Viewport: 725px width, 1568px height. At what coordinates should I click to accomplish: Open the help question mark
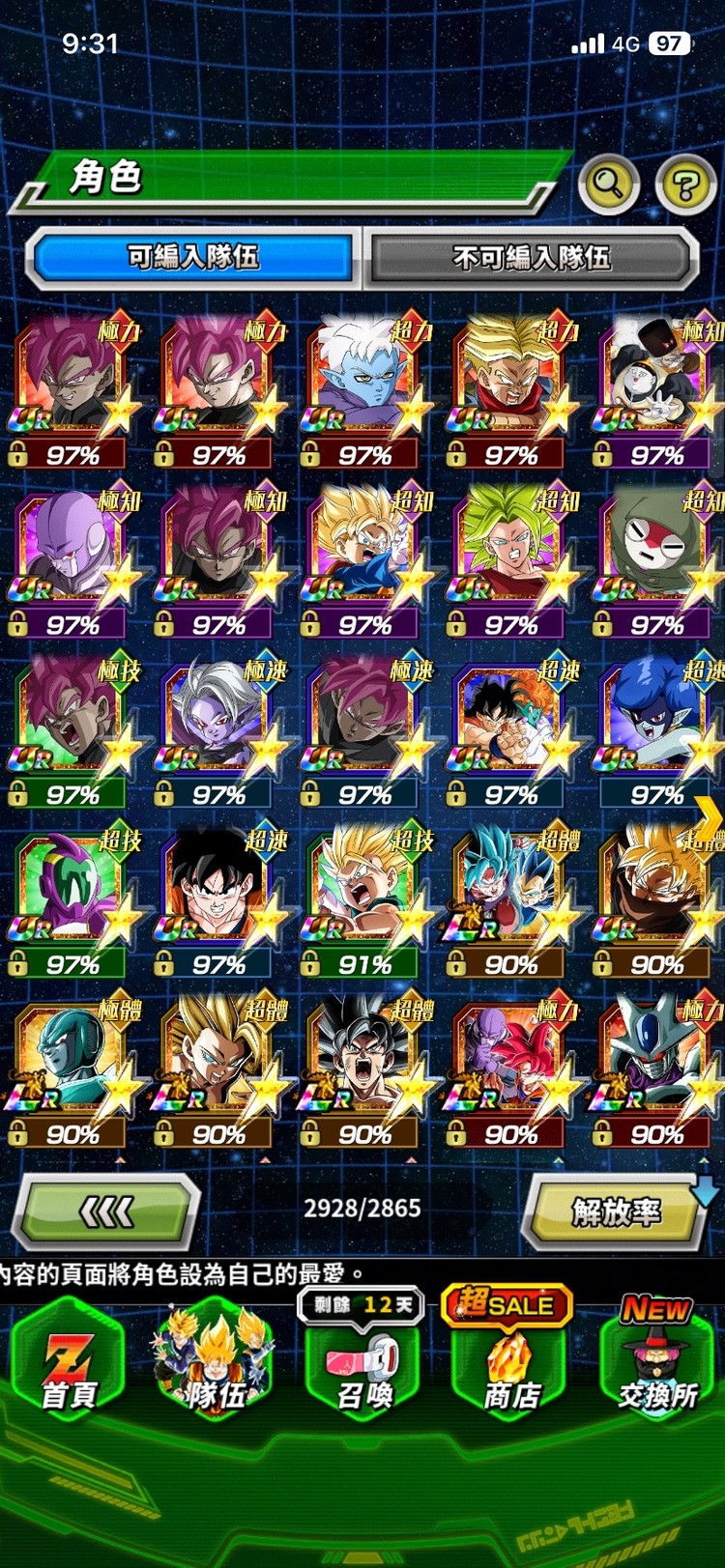[x=685, y=184]
